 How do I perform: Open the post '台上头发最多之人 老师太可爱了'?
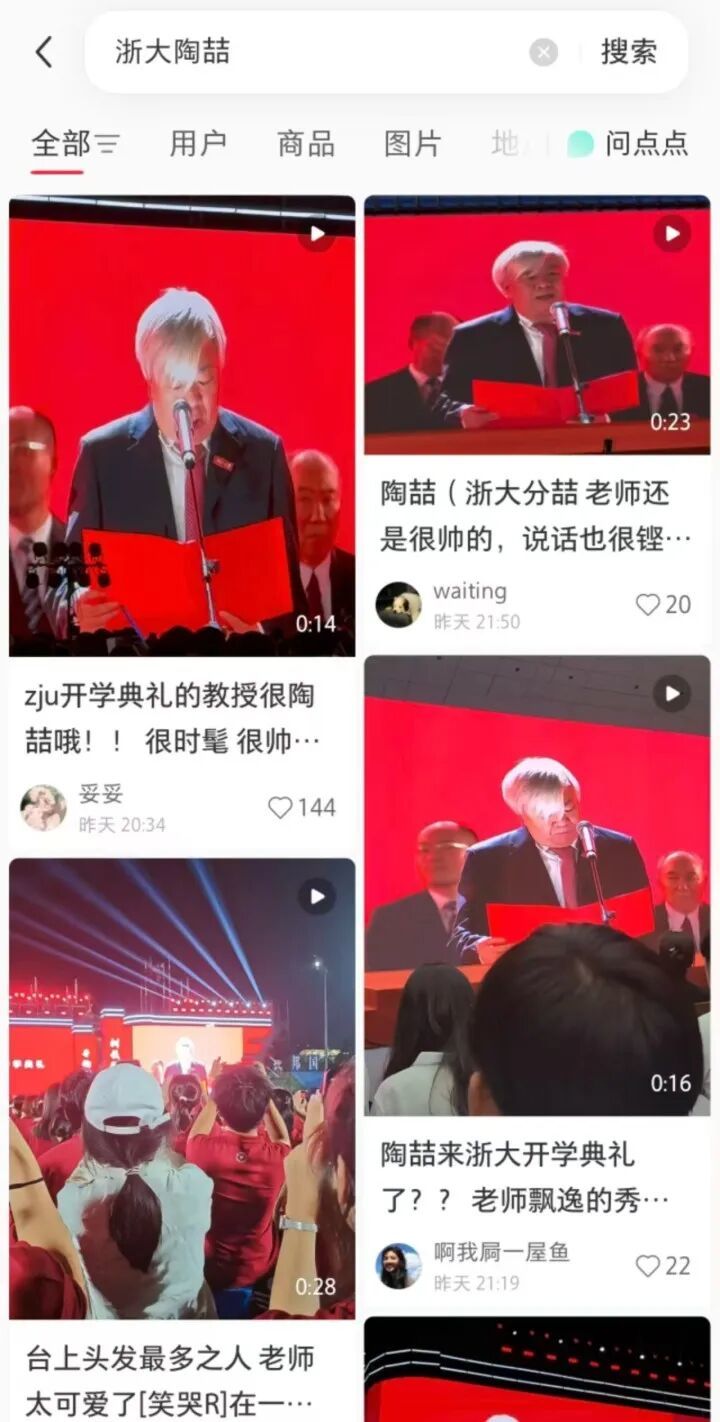pyautogui.click(x=170, y=1380)
